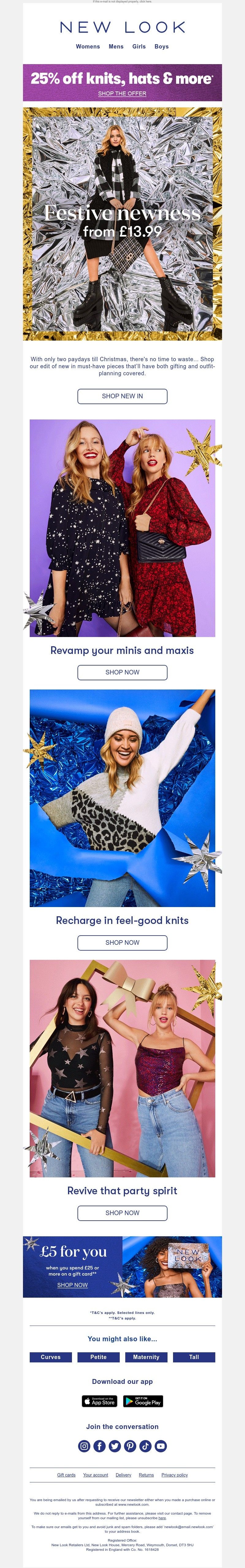Image resolution: width=245 pixels, height=1568 pixels.
Task: Tap Shop The Offer on the knits banner
Action: (122, 94)
